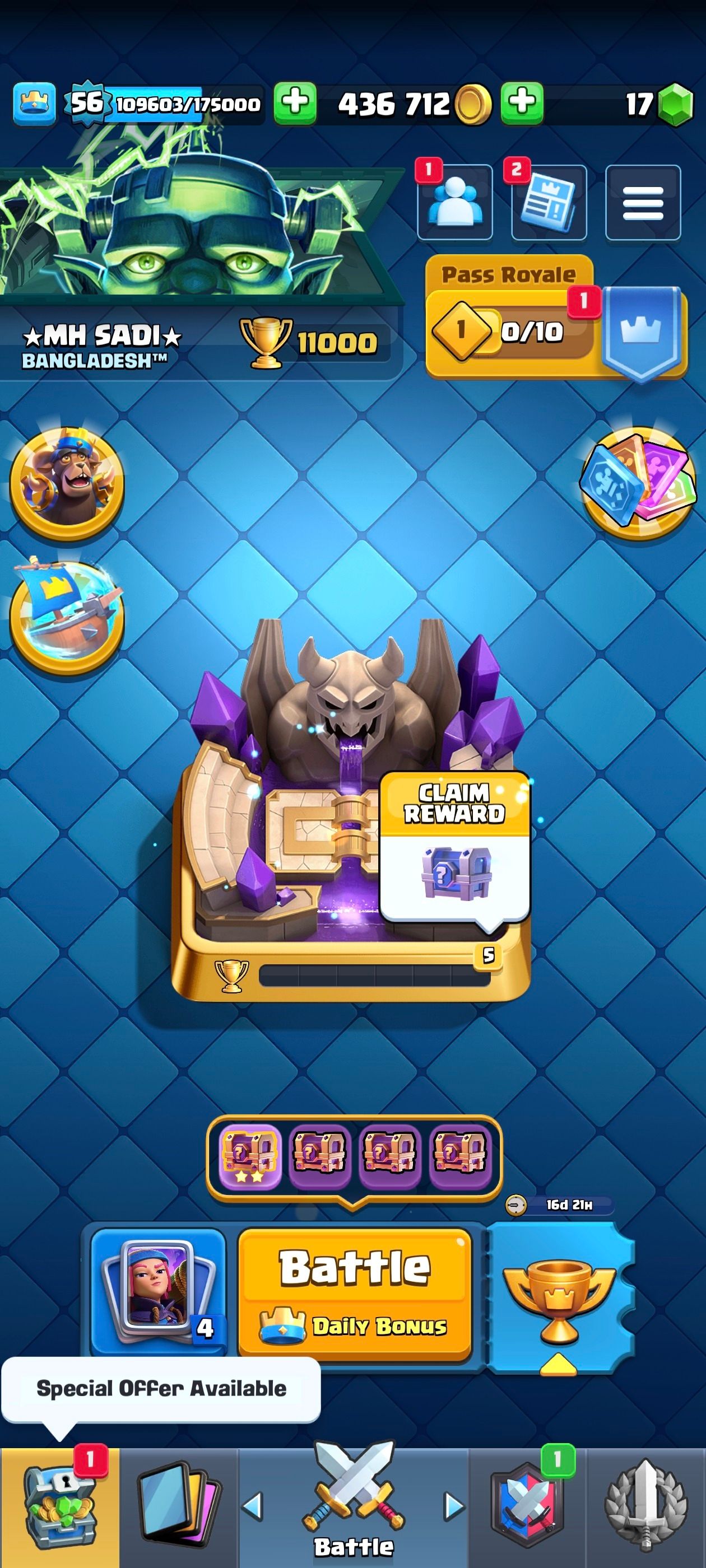Open the bull king event badge
Screen dimensions: 706x1568
[67, 484]
